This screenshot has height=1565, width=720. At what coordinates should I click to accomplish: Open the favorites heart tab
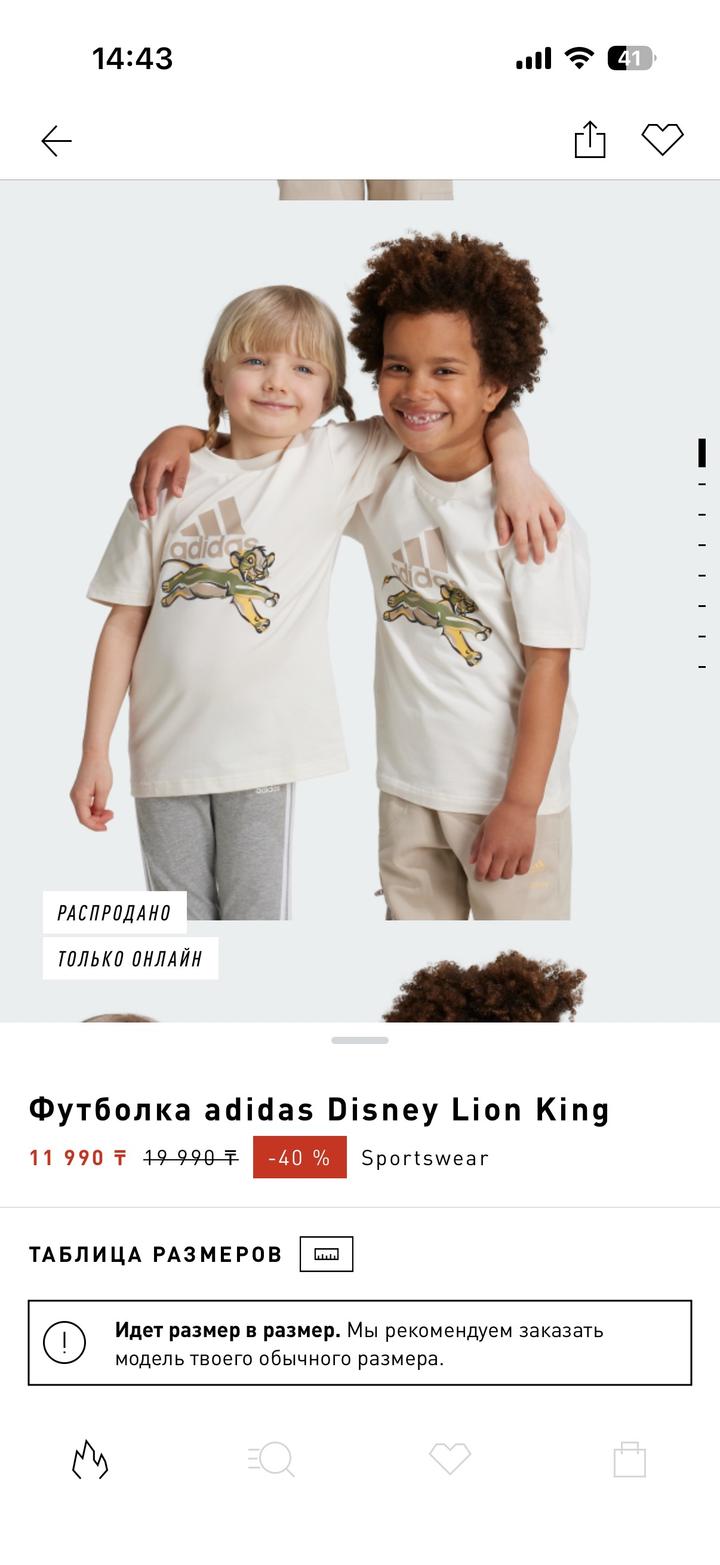[x=450, y=1460]
